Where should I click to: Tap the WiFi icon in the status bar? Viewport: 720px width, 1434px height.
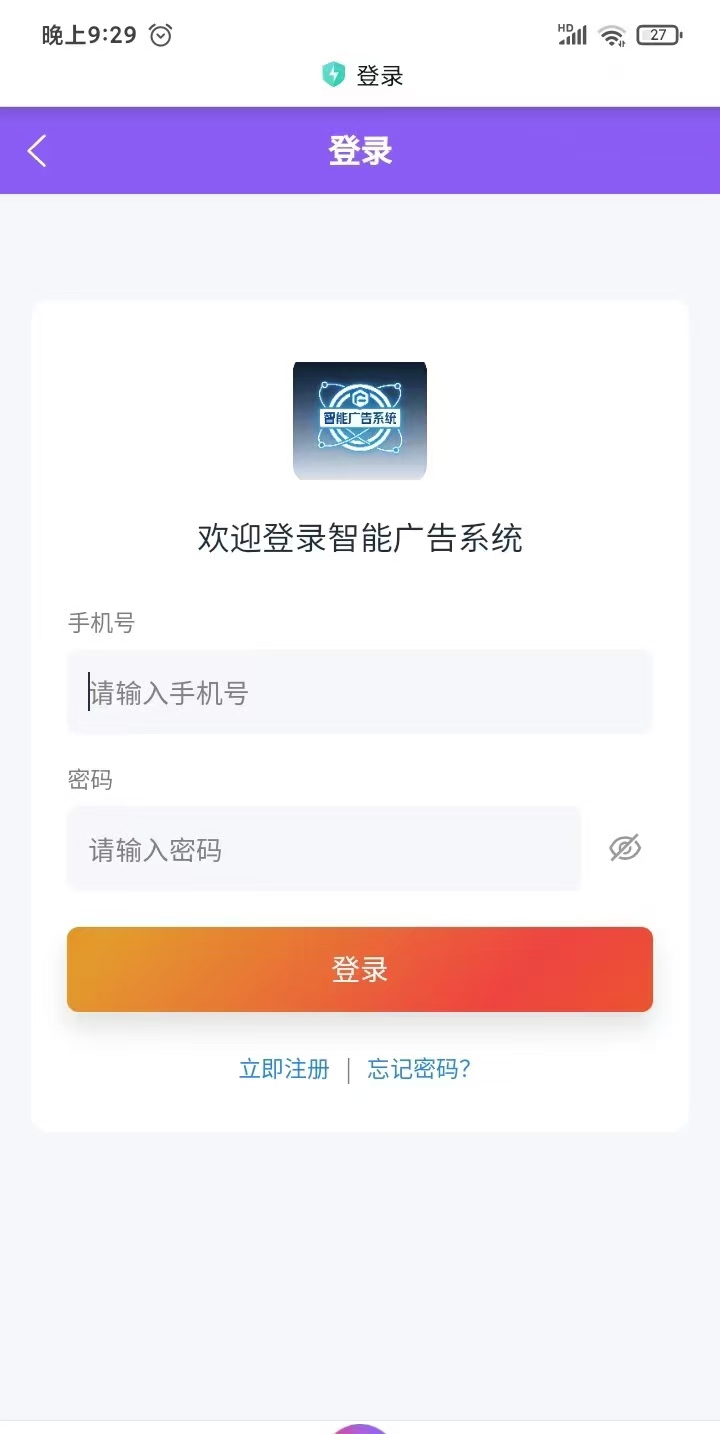click(612, 33)
